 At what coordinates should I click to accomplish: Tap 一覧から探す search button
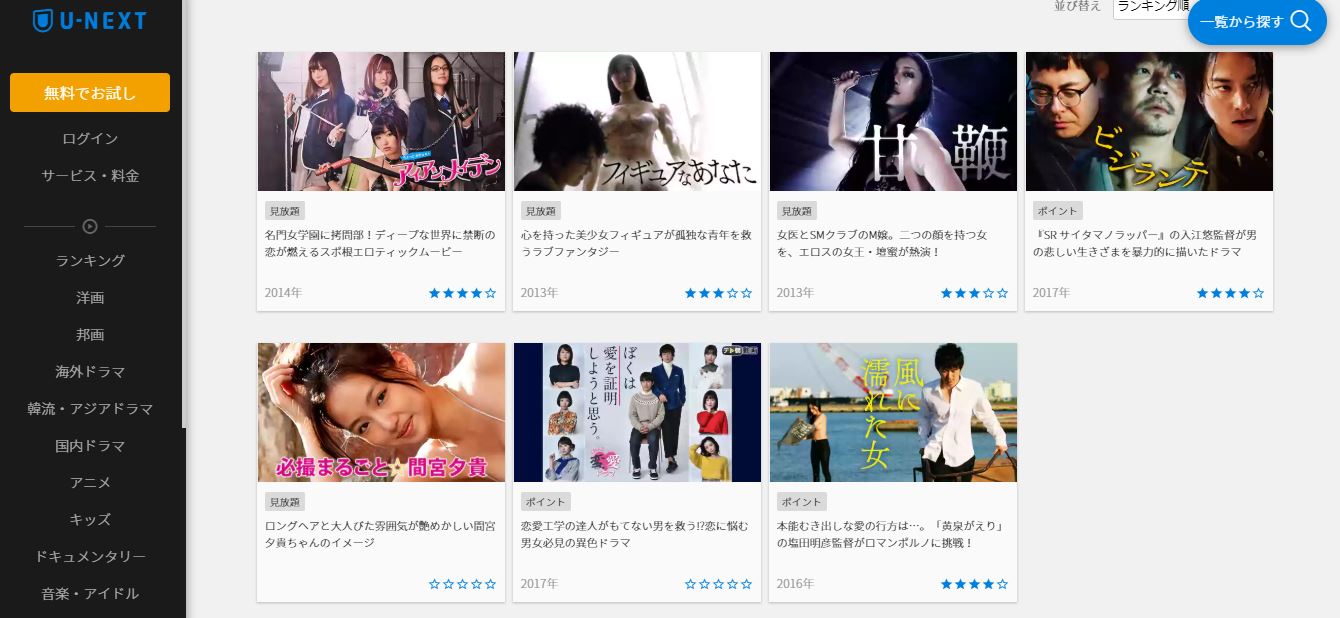pos(1255,21)
